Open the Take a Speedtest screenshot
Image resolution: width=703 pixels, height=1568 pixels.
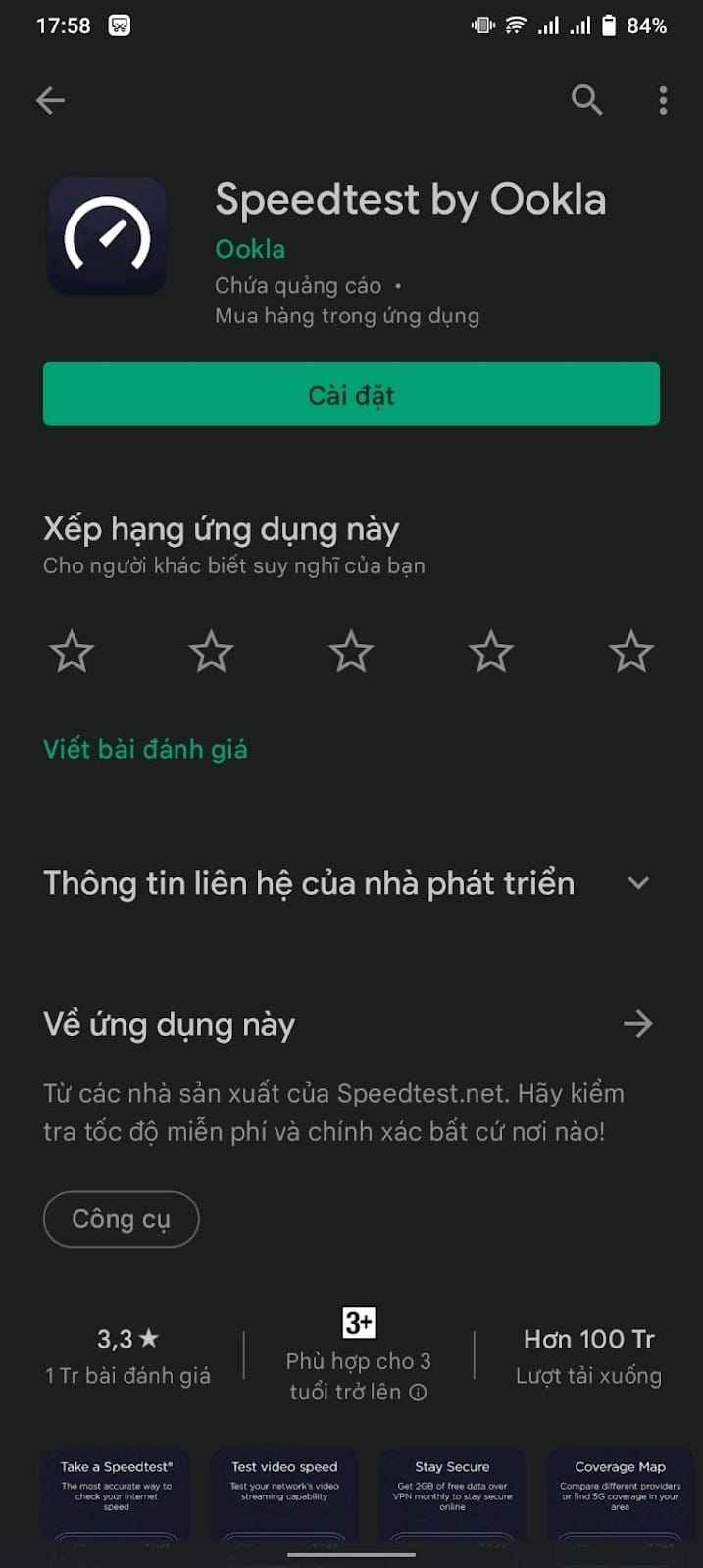click(117, 1494)
